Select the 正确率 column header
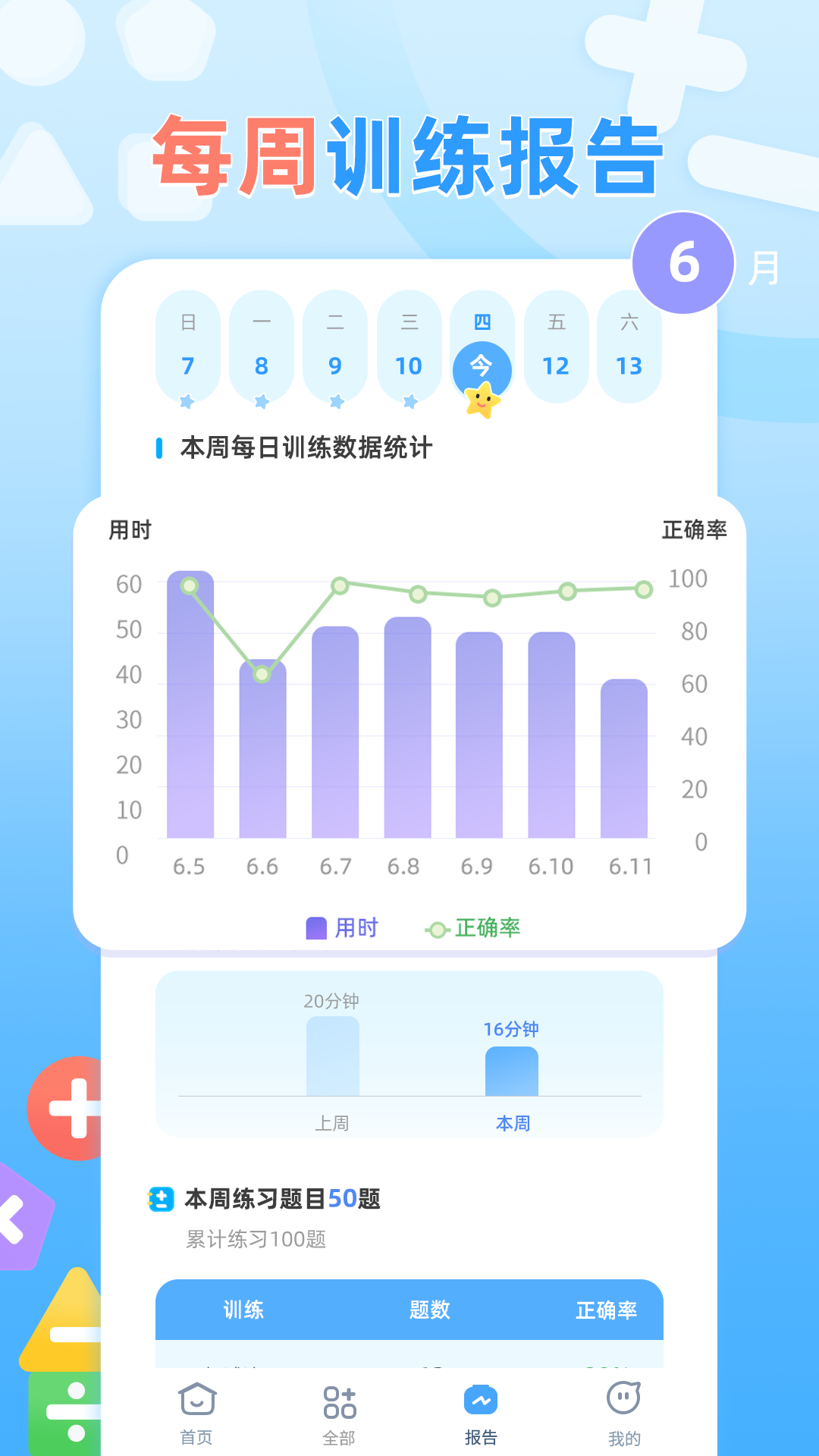This screenshot has height=1456, width=819. pos(609,1310)
